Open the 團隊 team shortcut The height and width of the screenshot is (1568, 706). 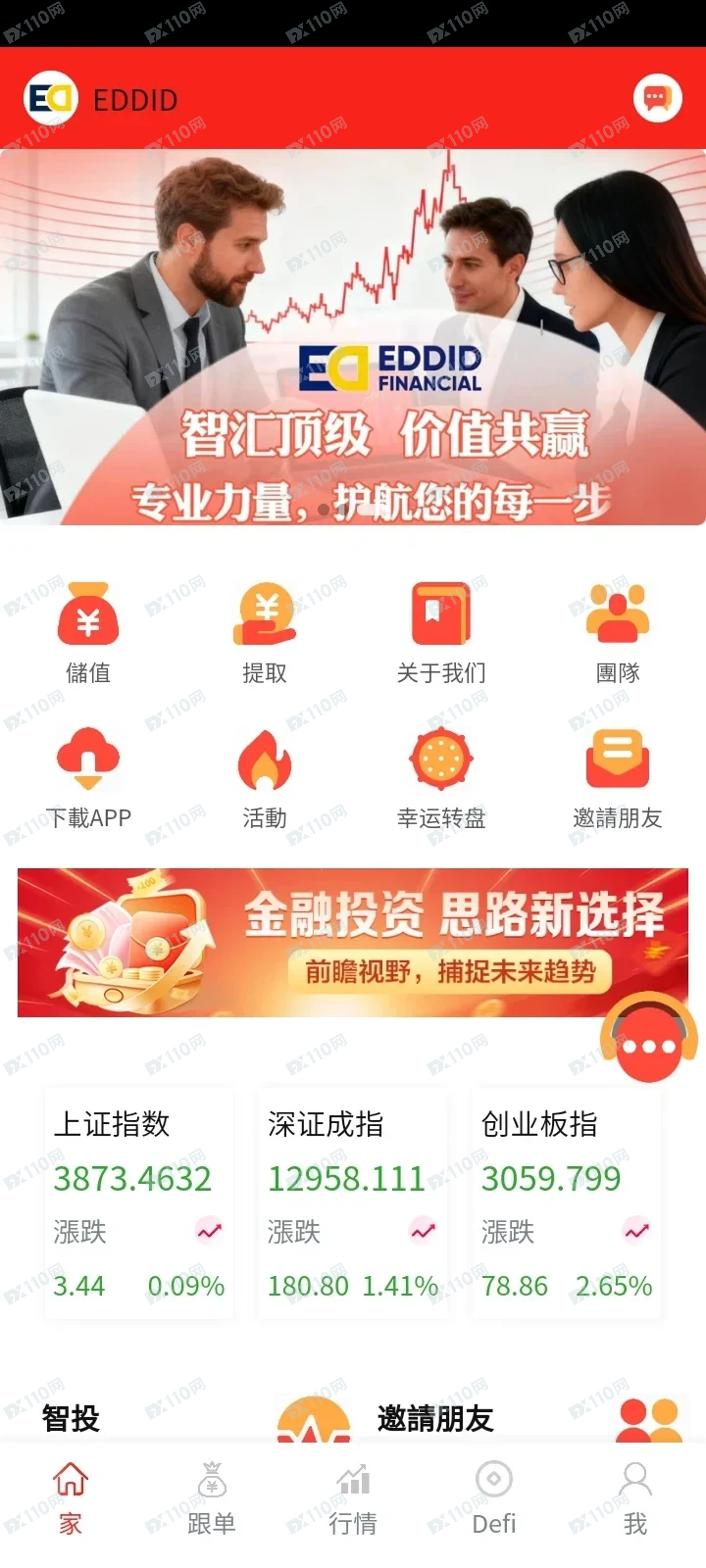click(618, 632)
